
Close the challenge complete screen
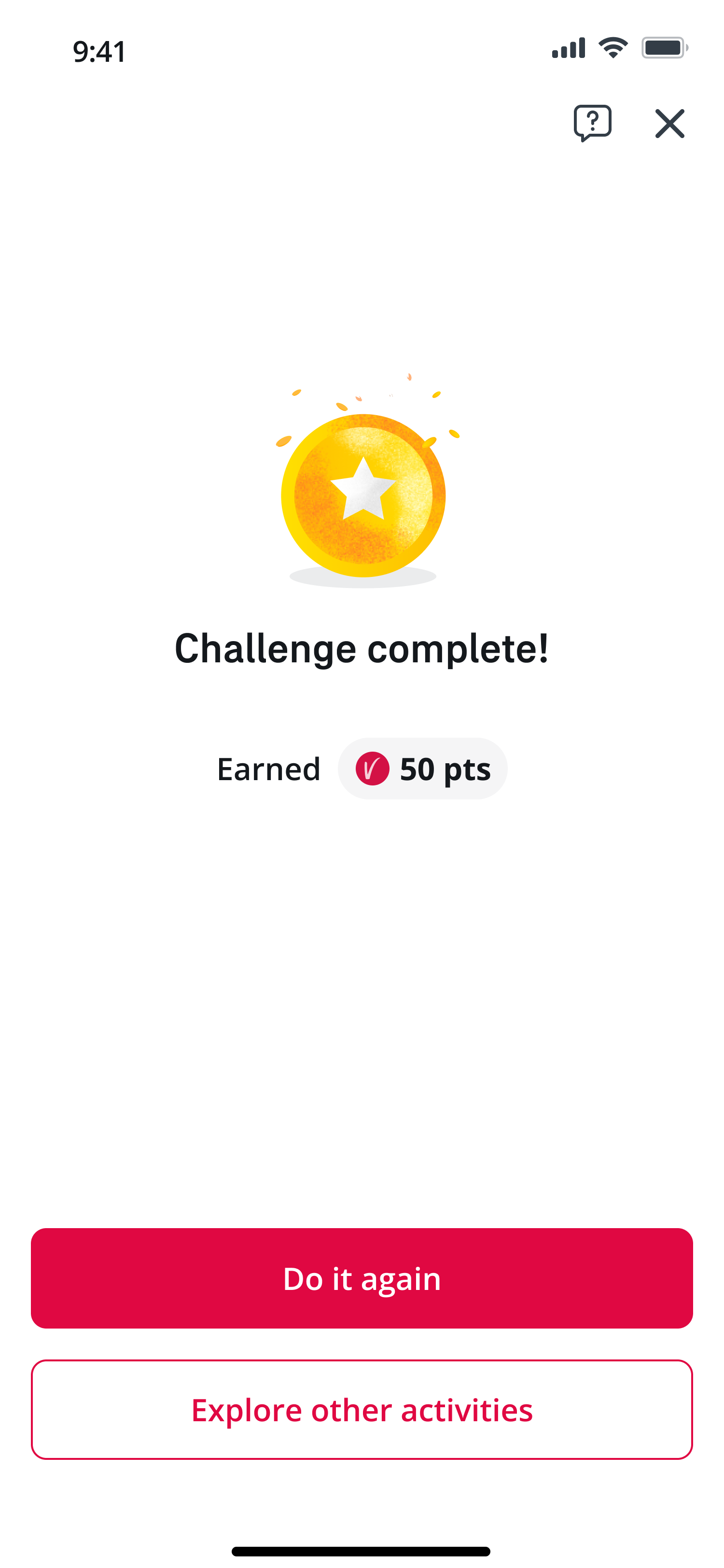(x=669, y=124)
